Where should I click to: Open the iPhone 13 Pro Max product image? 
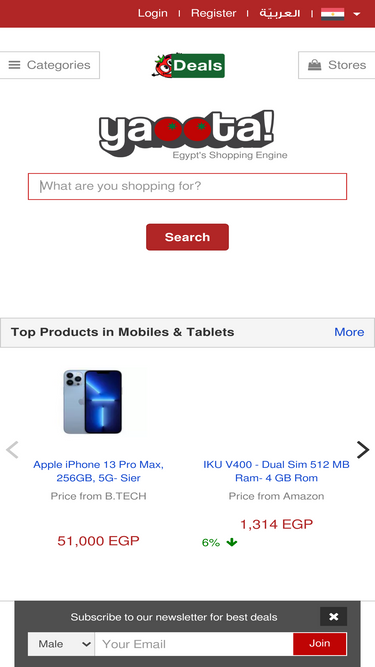click(x=93, y=402)
